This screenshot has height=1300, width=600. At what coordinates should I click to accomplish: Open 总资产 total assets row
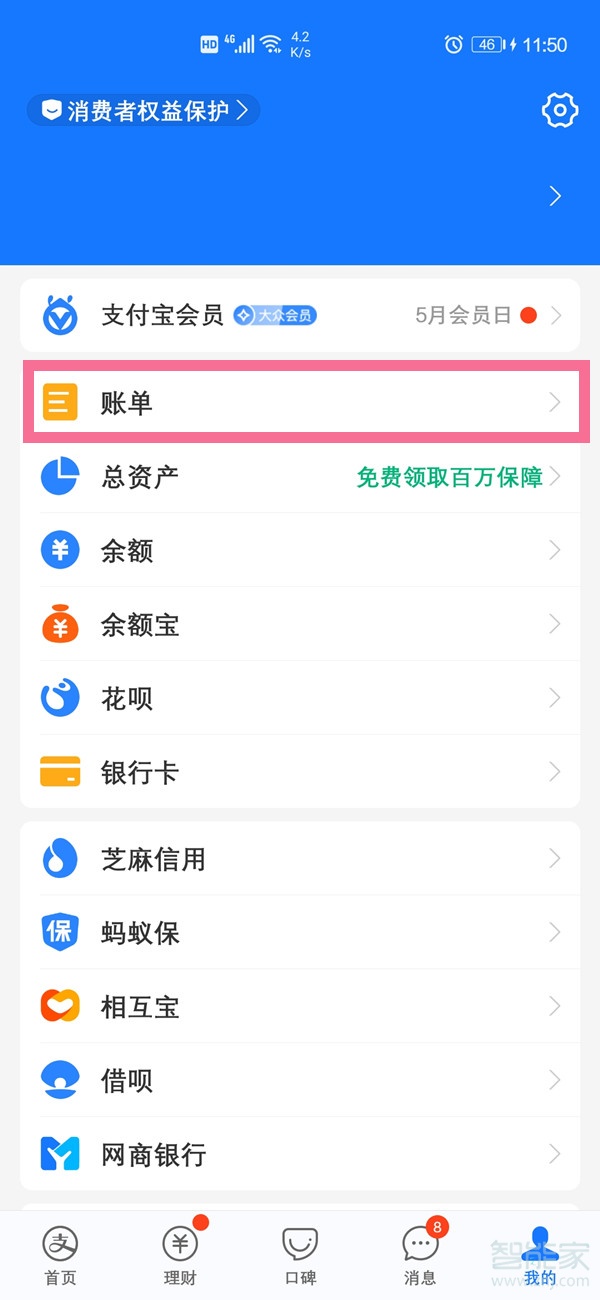click(x=300, y=477)
